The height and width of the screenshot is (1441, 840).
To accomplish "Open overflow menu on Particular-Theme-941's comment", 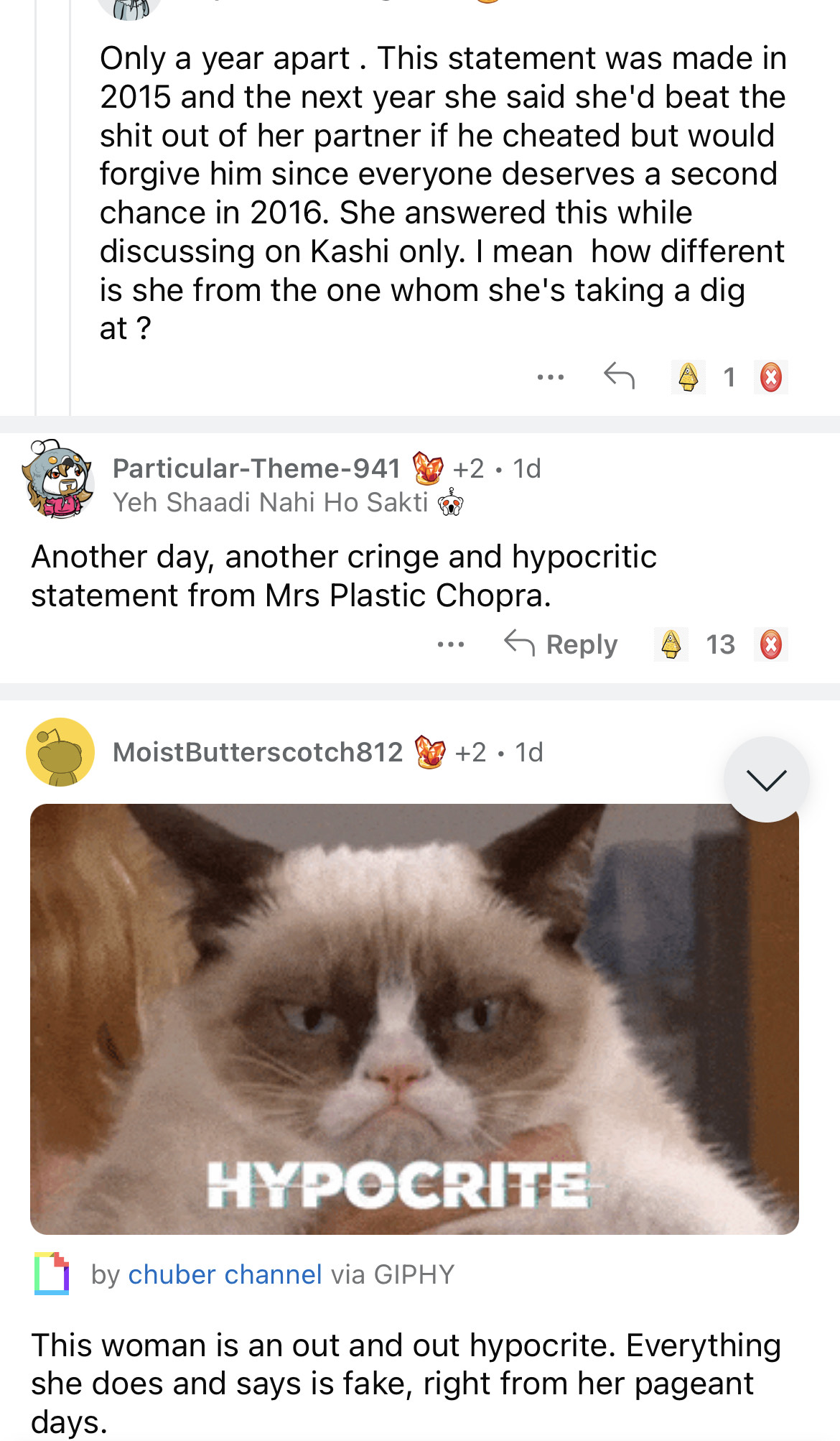I will click(x=451, y=644).
